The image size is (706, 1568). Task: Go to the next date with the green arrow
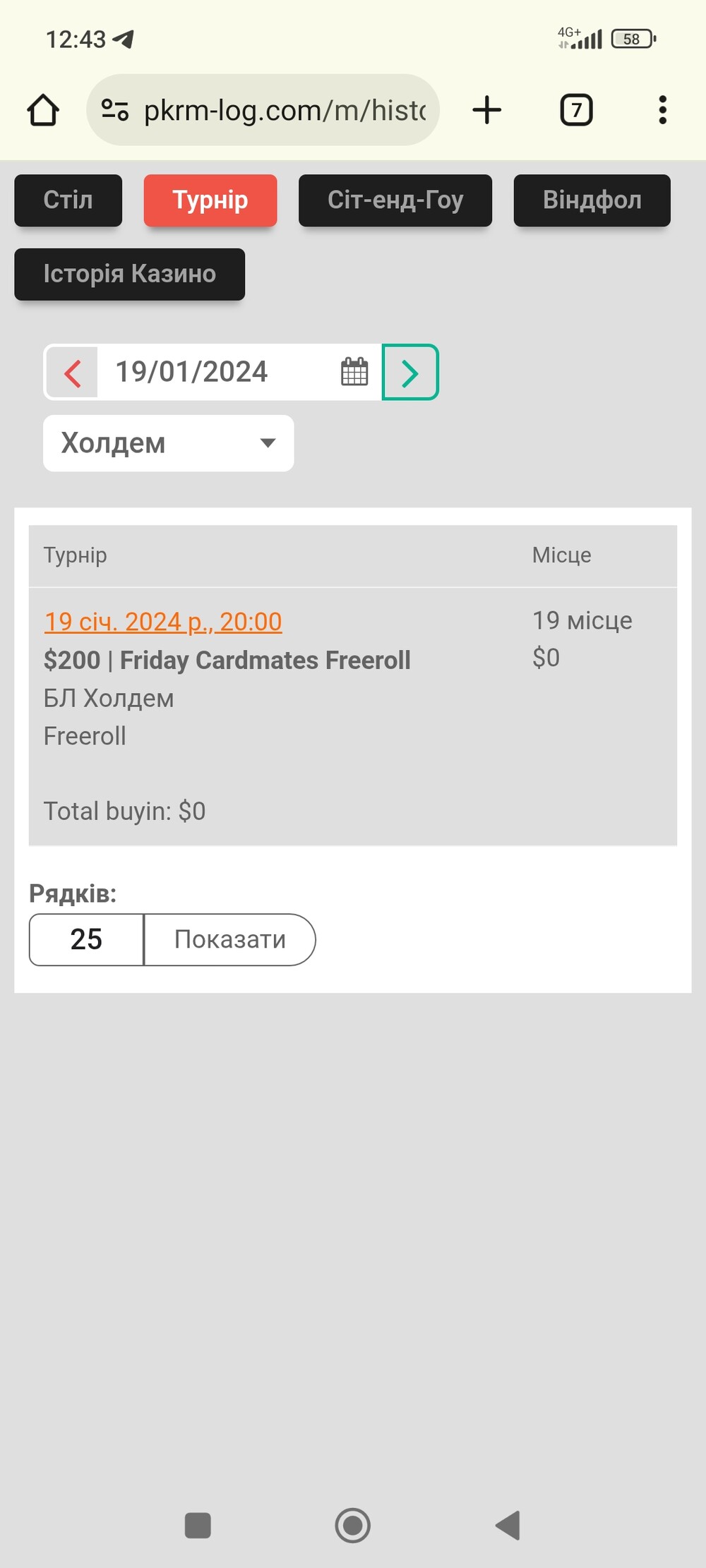click(410, 373)
